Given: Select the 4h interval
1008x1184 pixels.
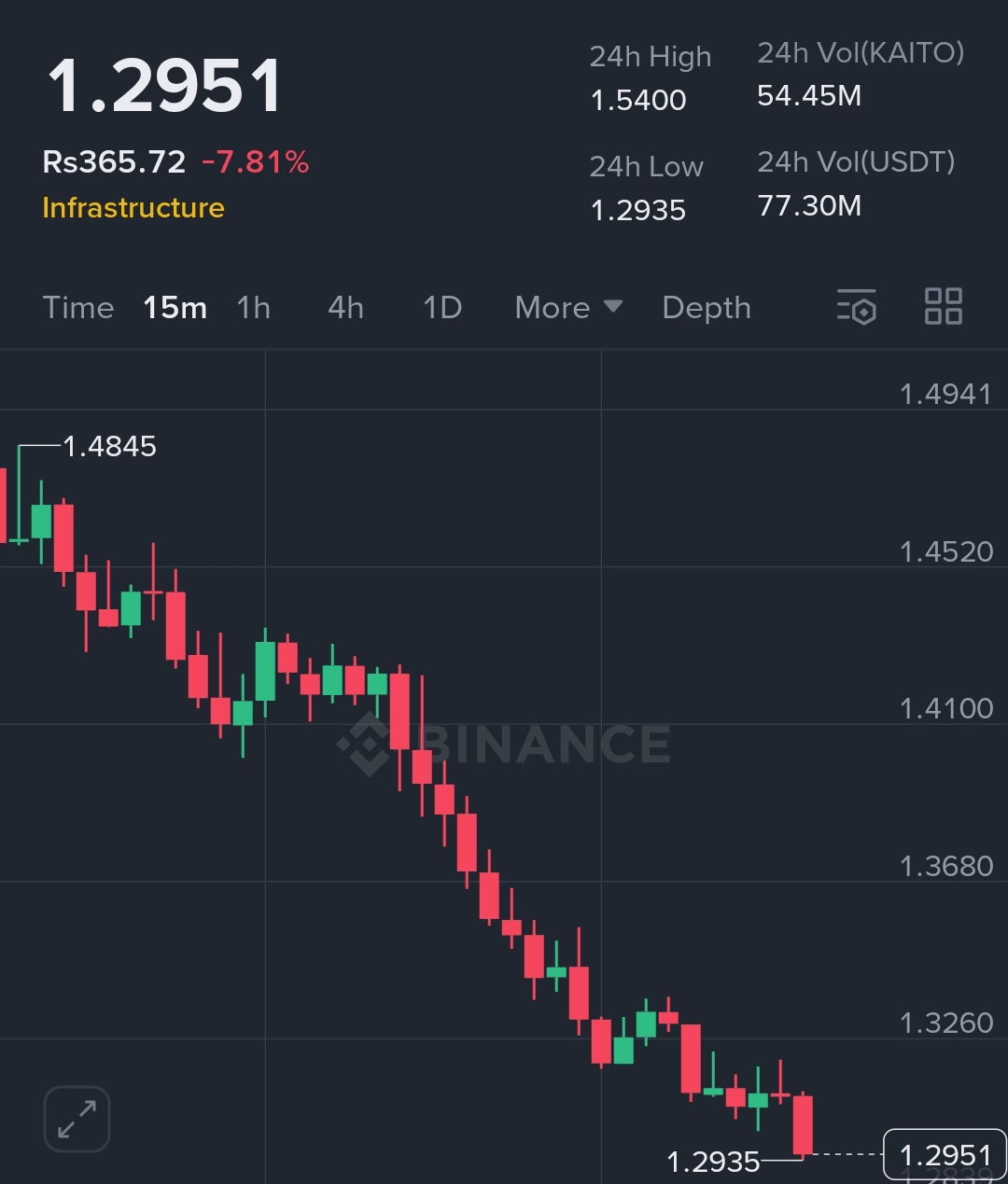Looking at the screenshot, I should [x=345, y=308].
